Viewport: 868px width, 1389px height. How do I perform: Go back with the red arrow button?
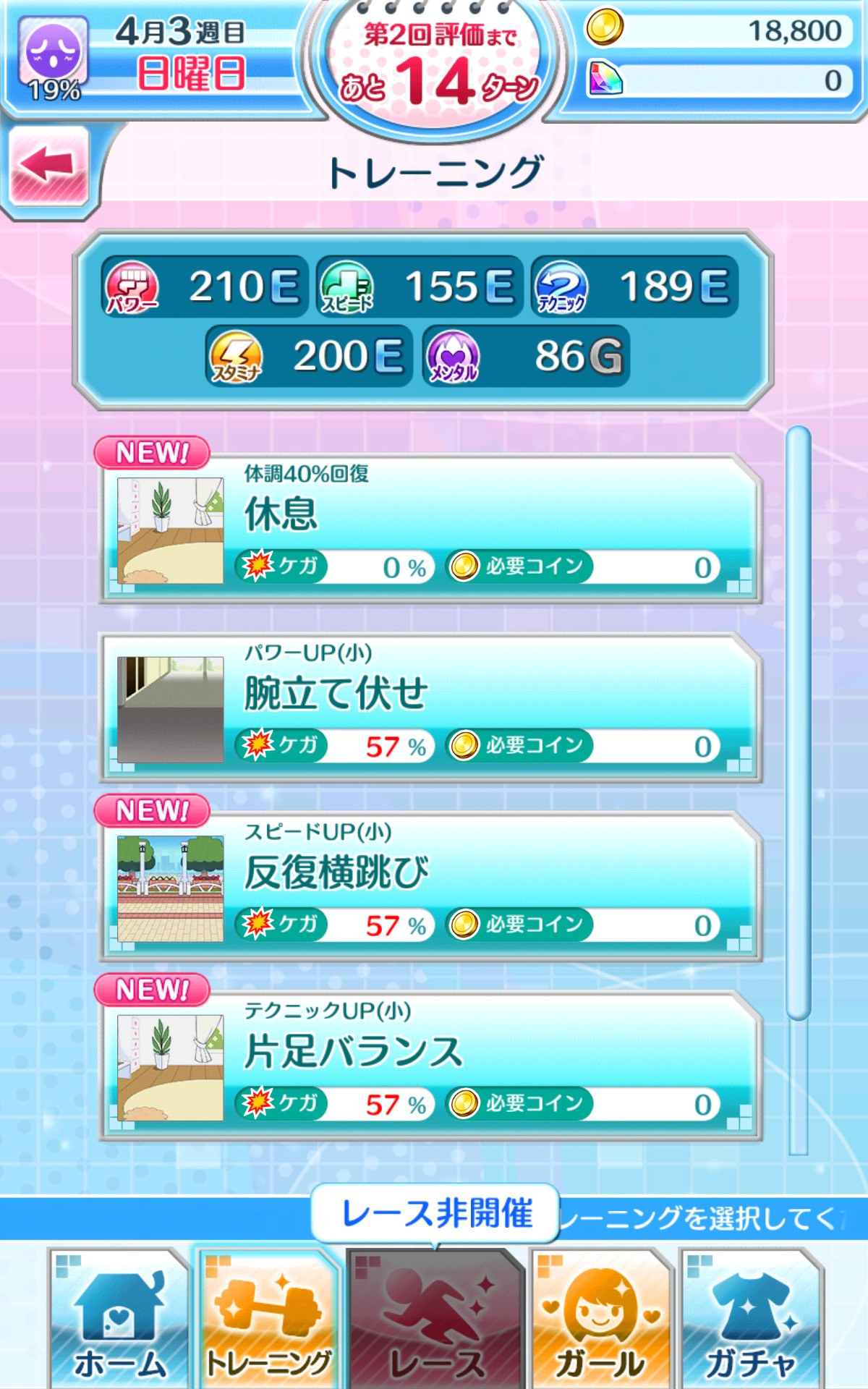coord(48,166)
